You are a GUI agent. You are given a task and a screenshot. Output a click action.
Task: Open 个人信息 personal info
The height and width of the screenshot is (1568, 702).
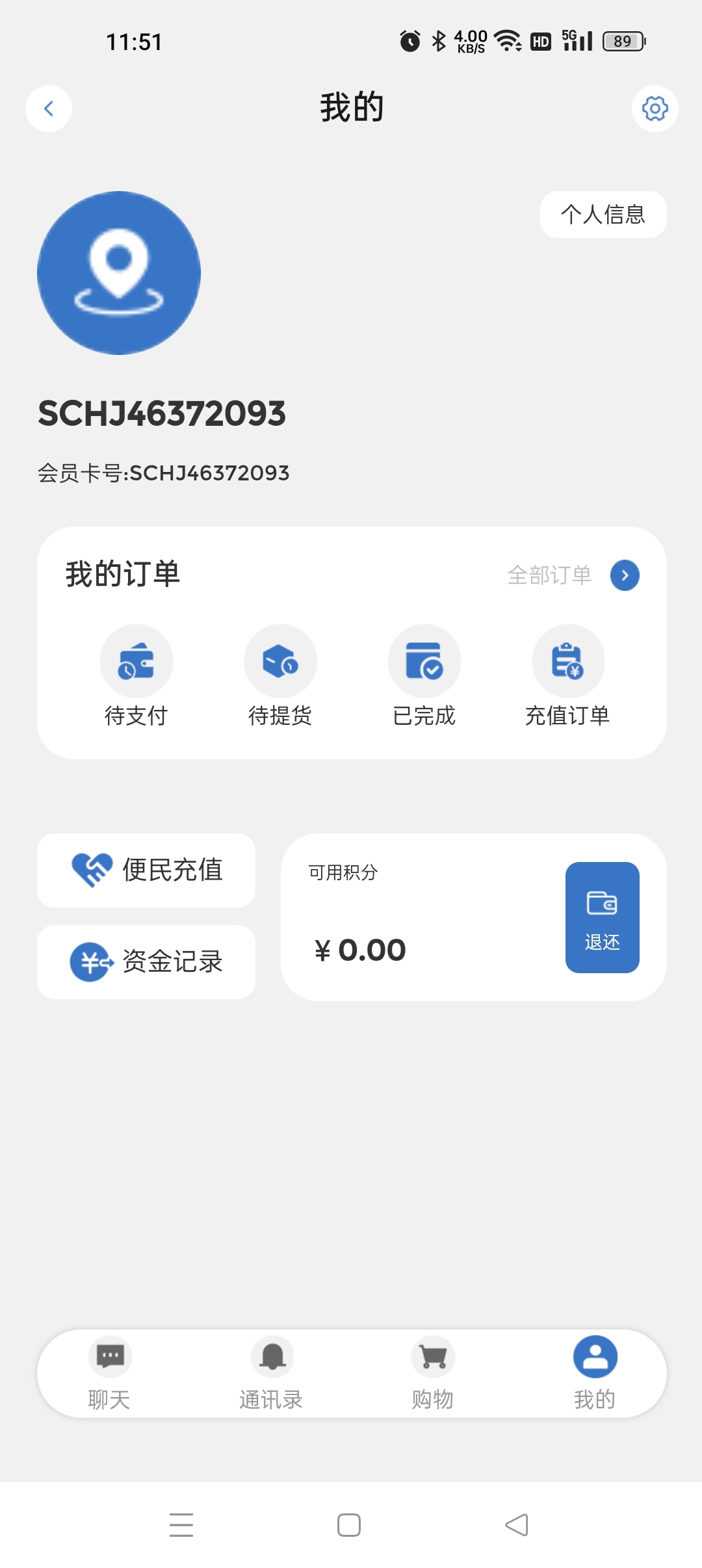[603, 215]
